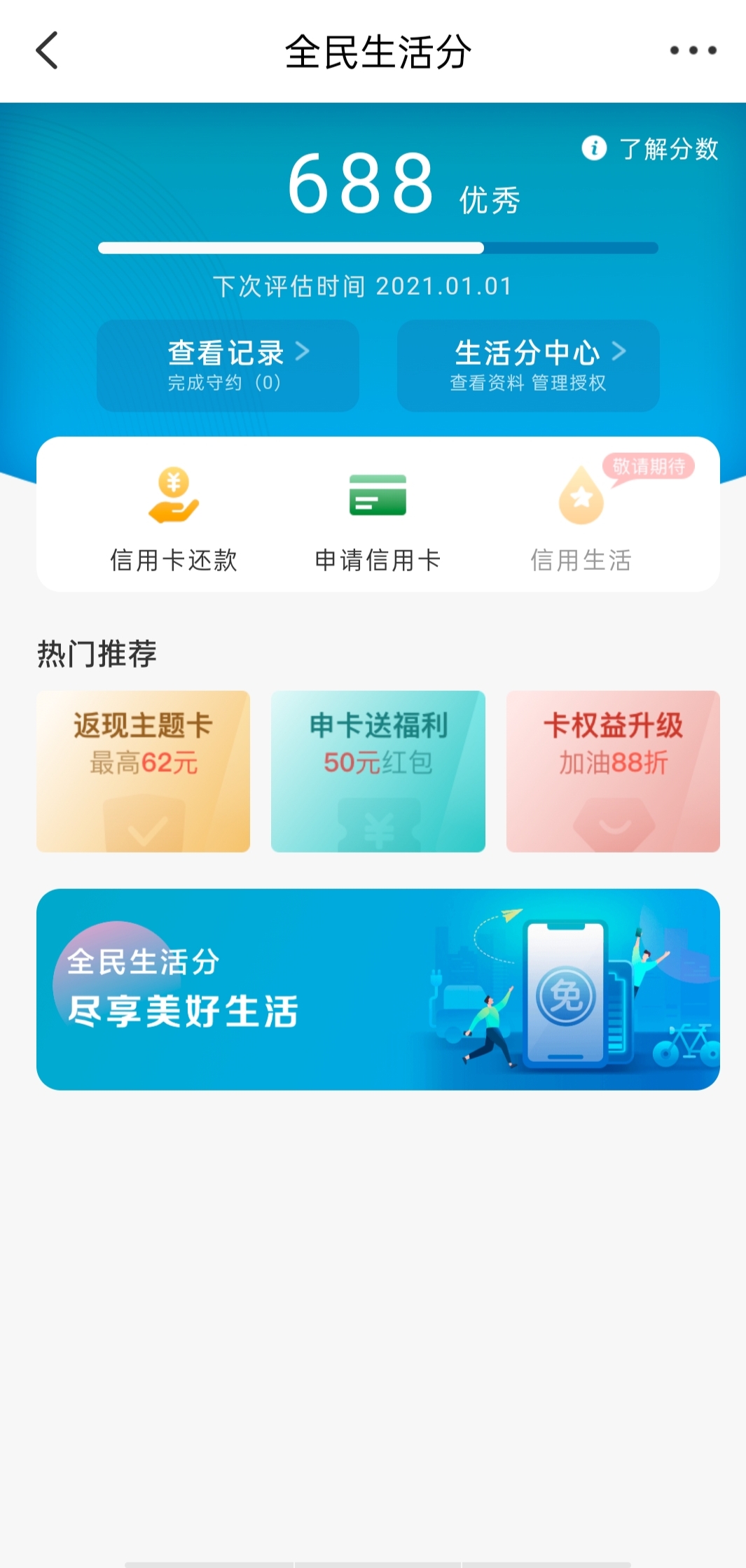Open the 卡权益升级 加油88折 card
Image resolution: width=746 pixels, height=1568 pixels.
613,771
